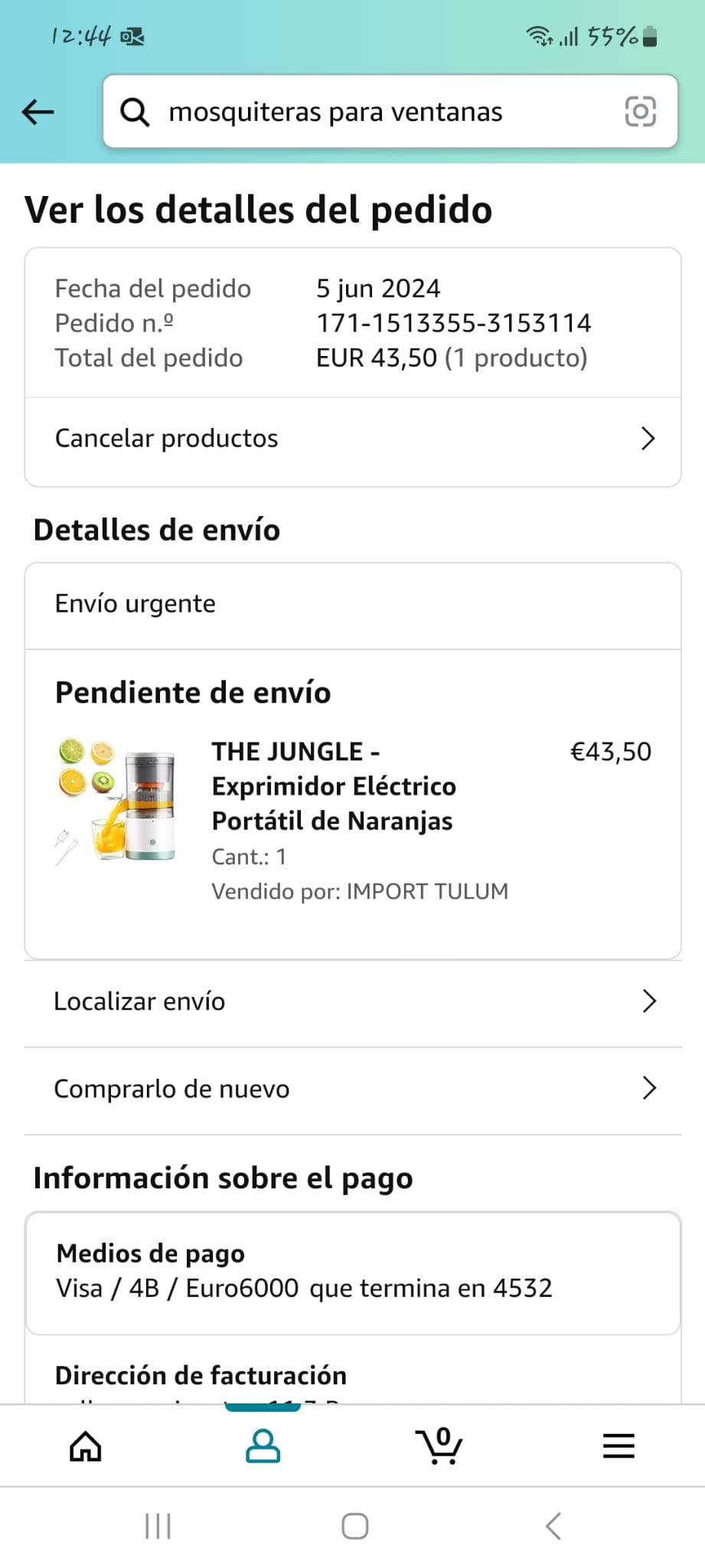Switch to the account profile tab
Viewport: 705px width, 1568px height.
tap(263, 1446)
